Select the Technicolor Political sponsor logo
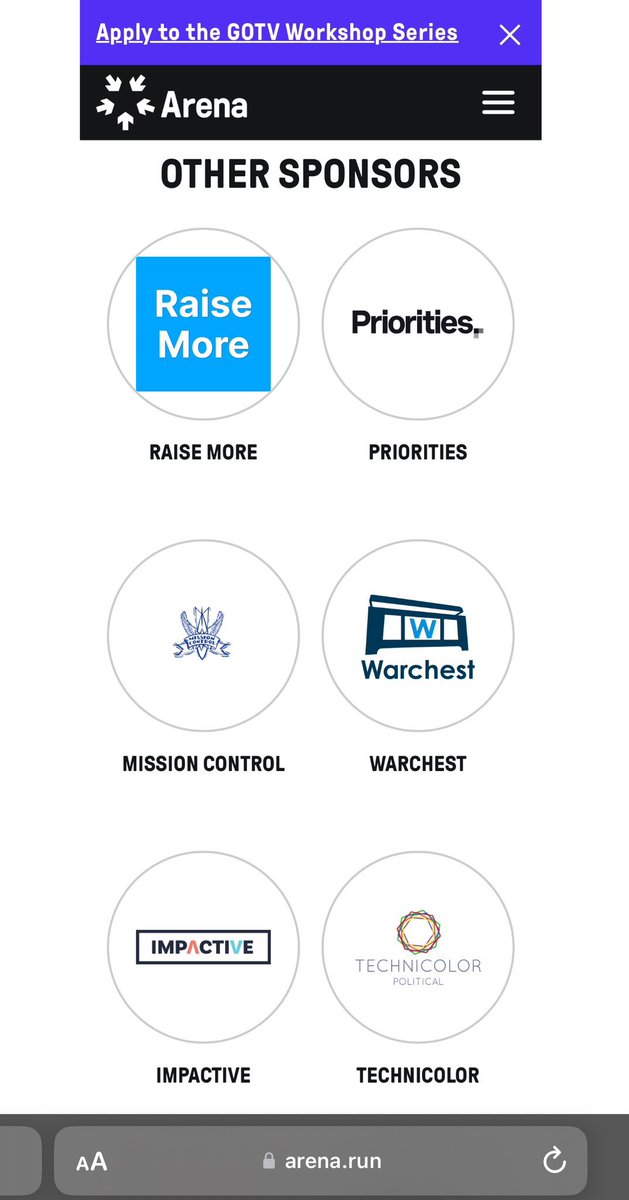The width and height of the screenshot is (629, 1200). 418,947
